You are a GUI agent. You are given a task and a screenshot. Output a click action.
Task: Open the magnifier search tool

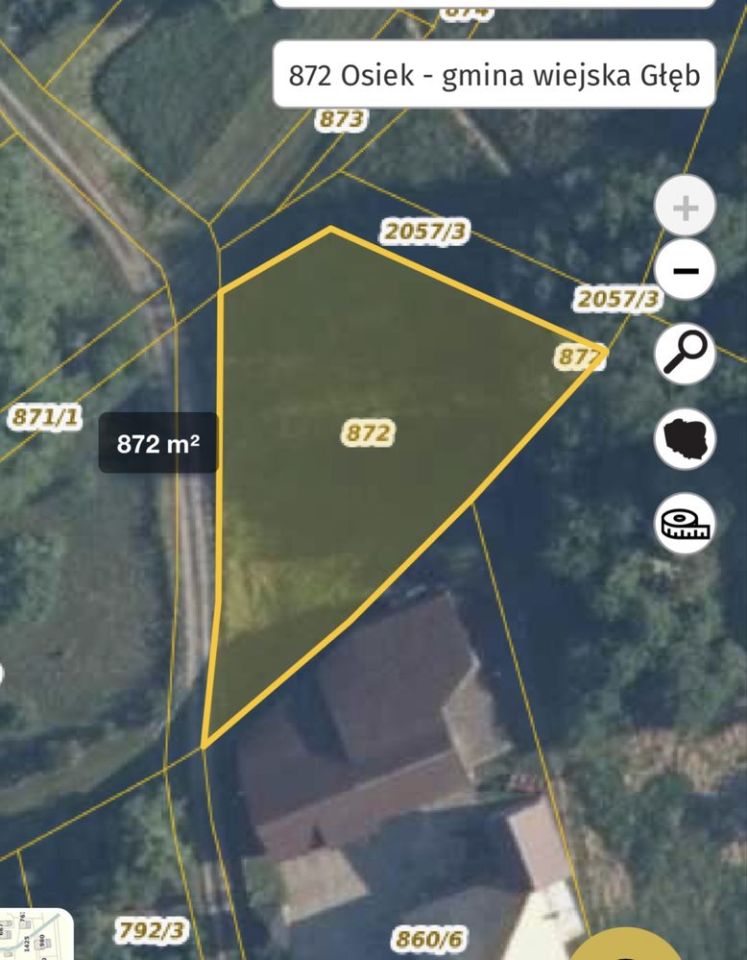[x=685, y=354]
